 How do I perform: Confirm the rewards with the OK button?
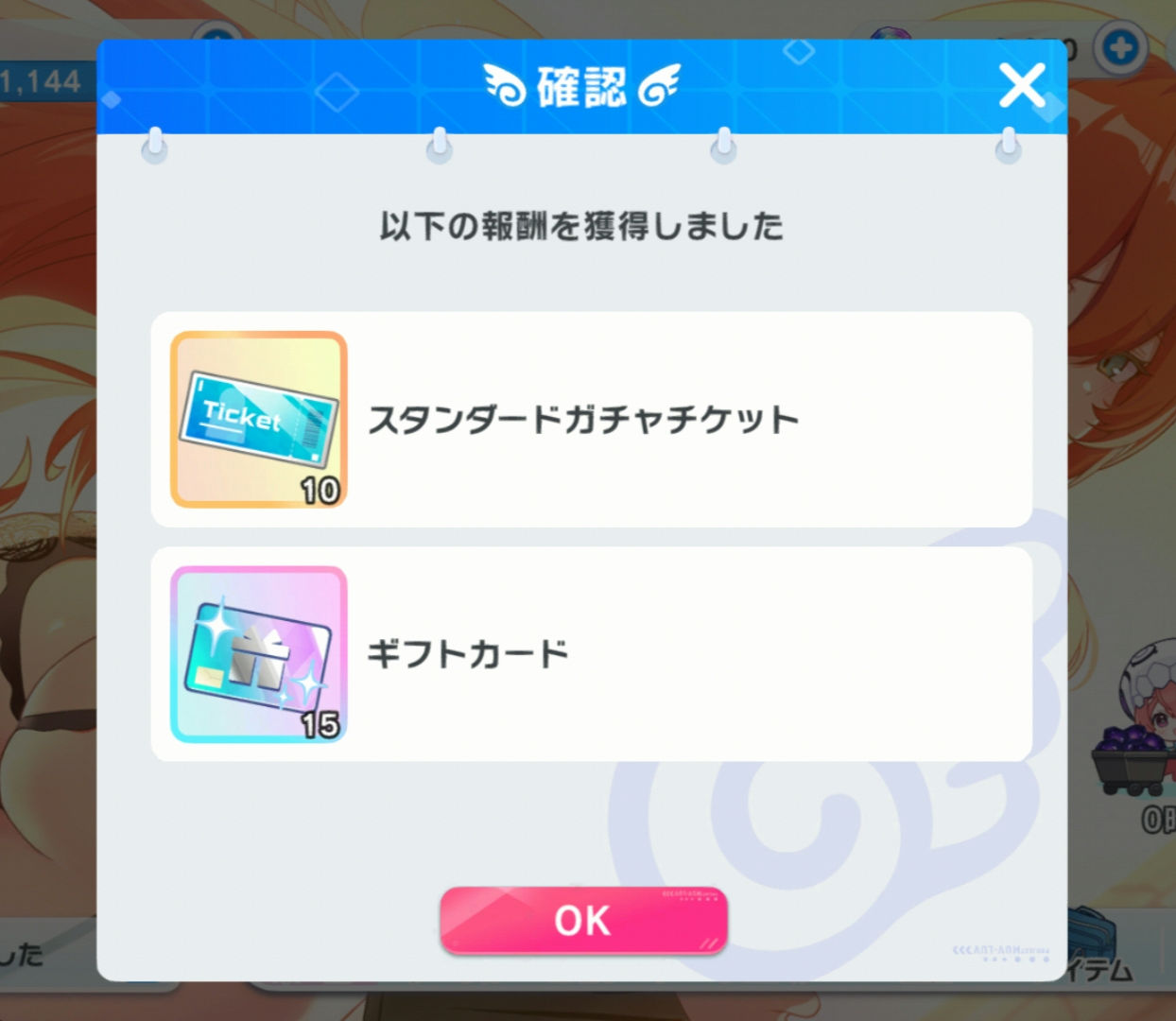coord(583,920)
